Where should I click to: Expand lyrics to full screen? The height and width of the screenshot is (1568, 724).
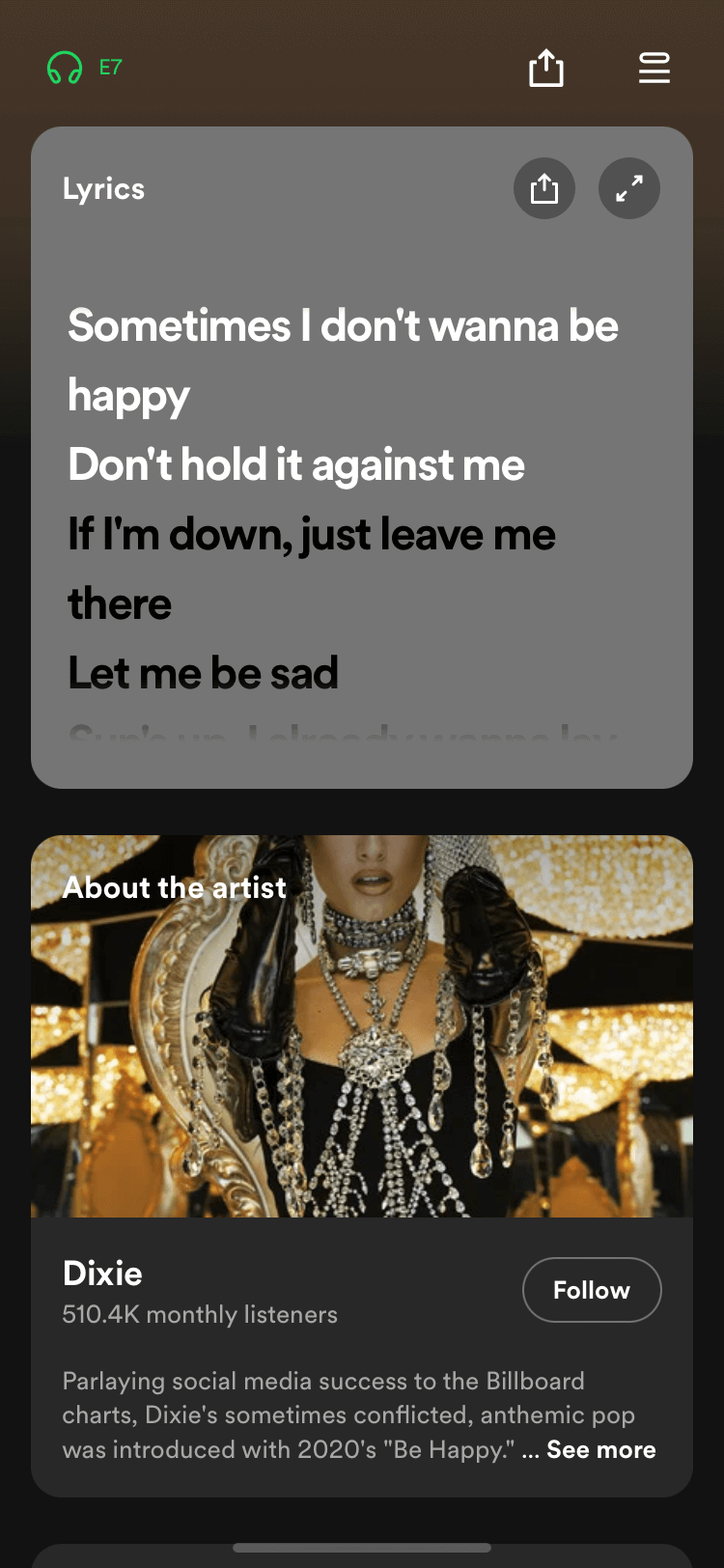click(x=629, y=188)
